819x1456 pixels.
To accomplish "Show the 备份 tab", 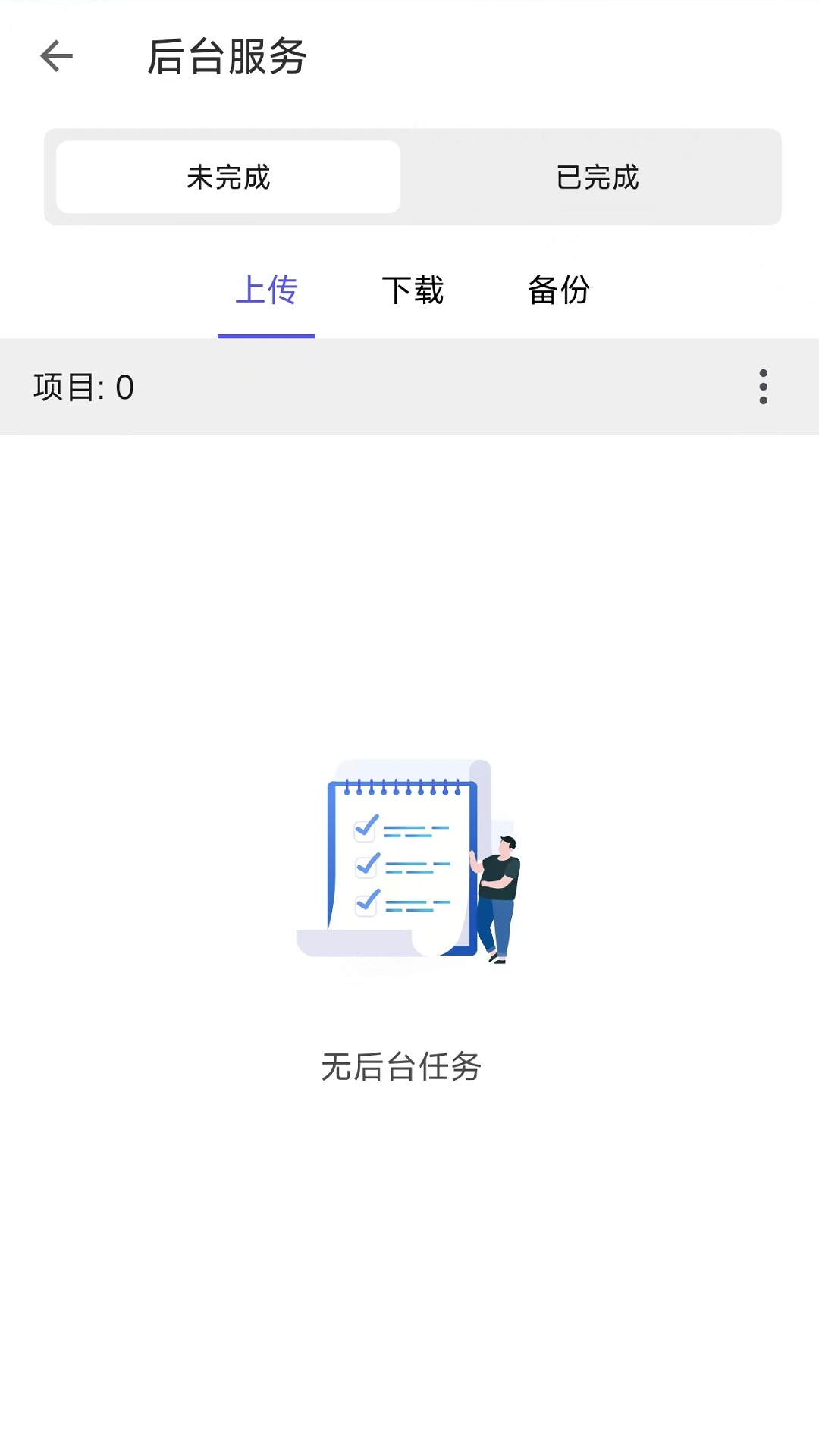I will tap(559, 290).
